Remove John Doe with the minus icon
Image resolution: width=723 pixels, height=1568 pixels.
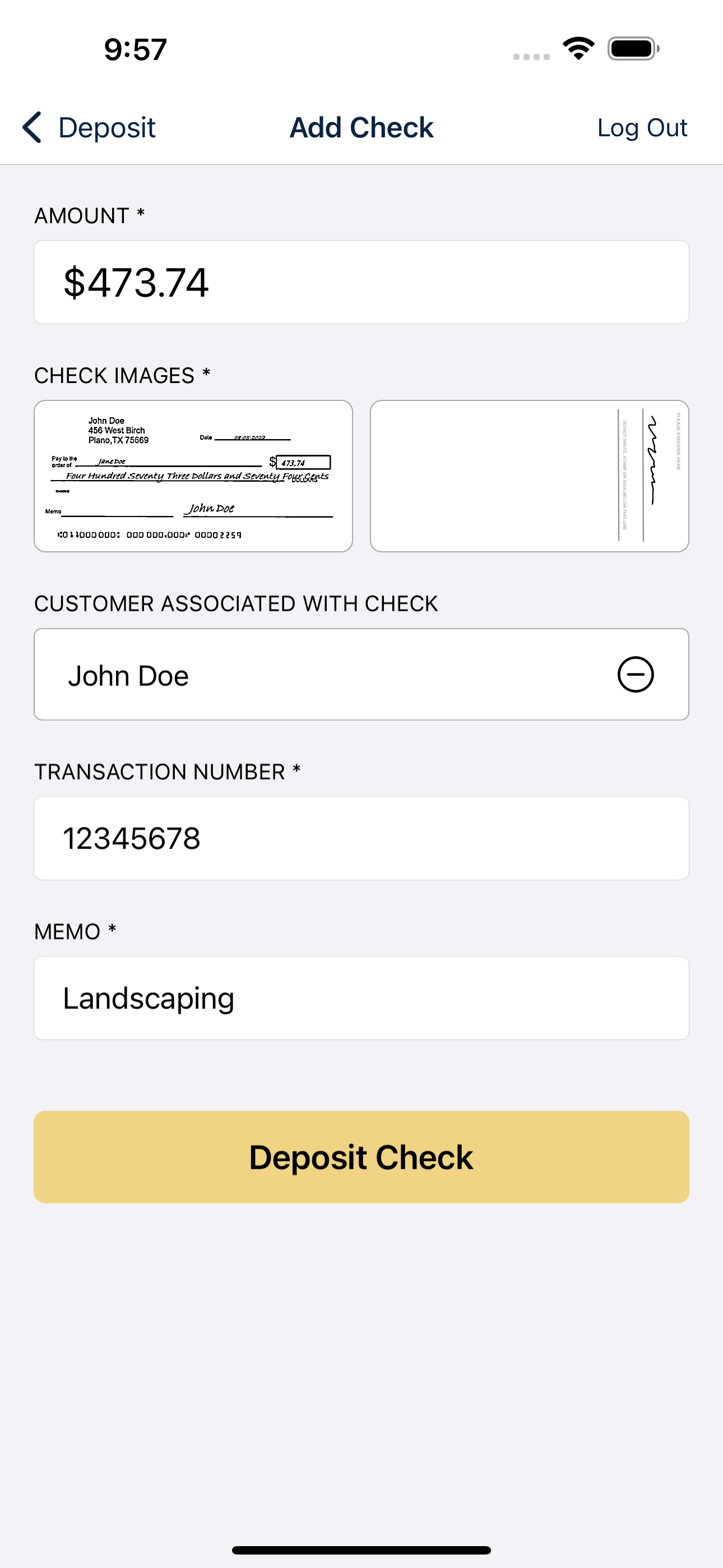pos(636,675)
